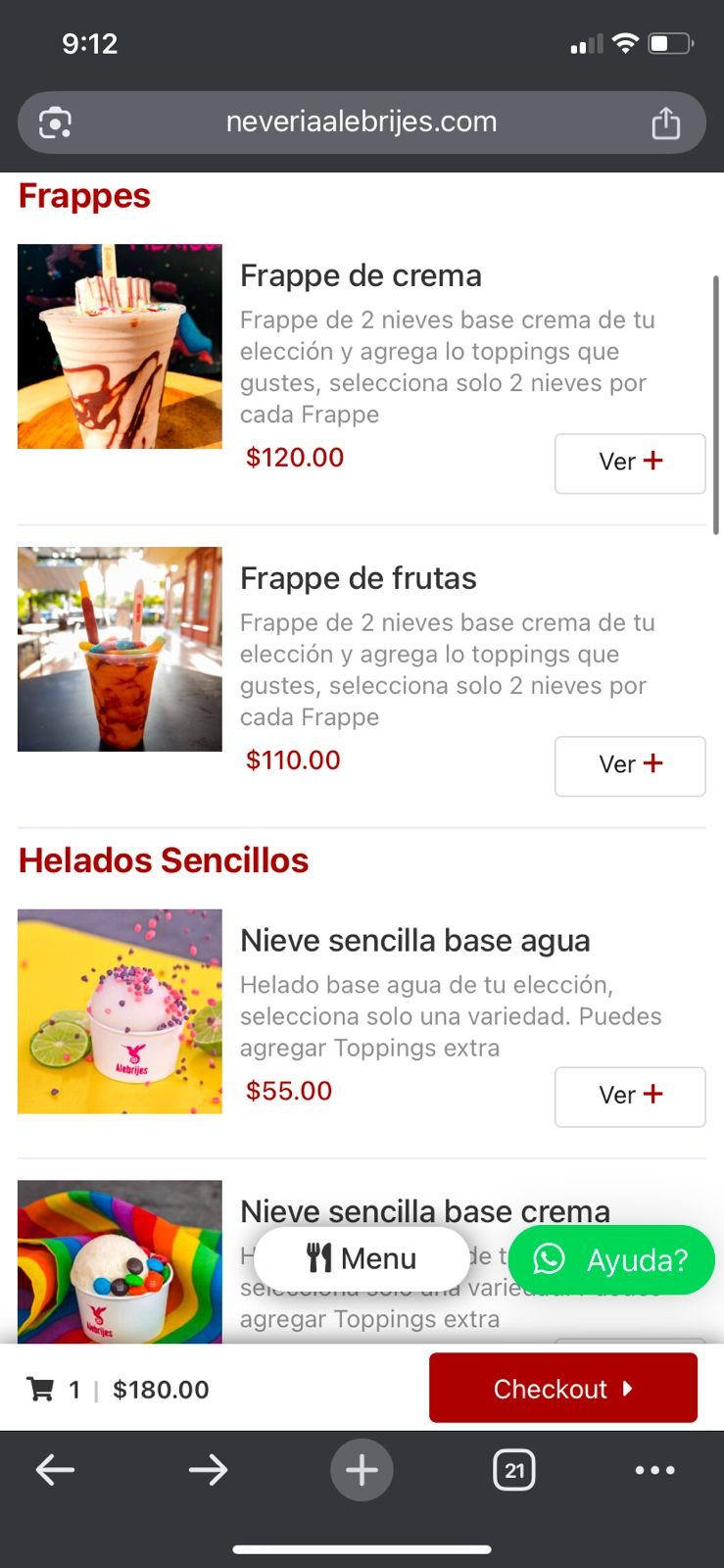The width and height of the screenshot is (724, 1568).
Task: Tap the Frappes section heading
Action: [83, 196]
